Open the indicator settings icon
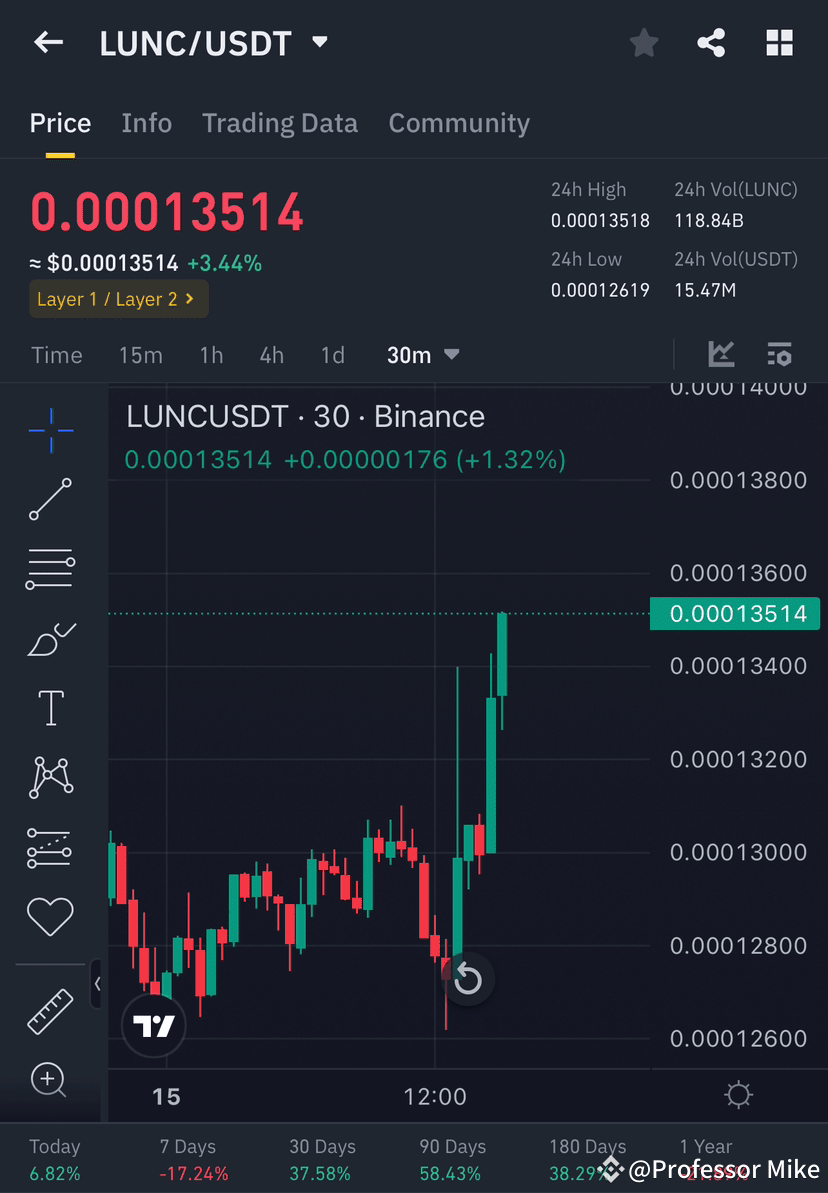This screenshot has height=1193, width=828. click(x=779, y=354)
